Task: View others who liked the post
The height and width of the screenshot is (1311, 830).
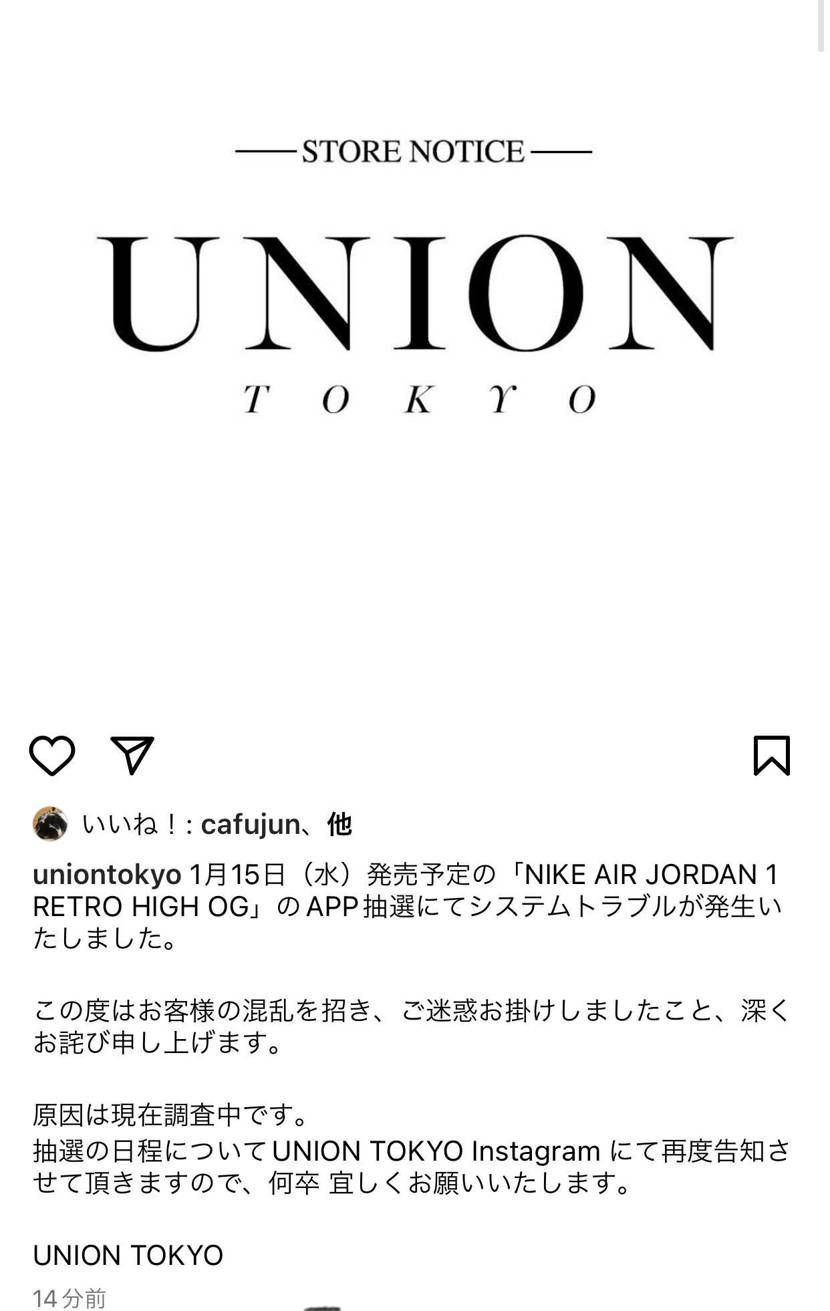Action: pos(340,825)
